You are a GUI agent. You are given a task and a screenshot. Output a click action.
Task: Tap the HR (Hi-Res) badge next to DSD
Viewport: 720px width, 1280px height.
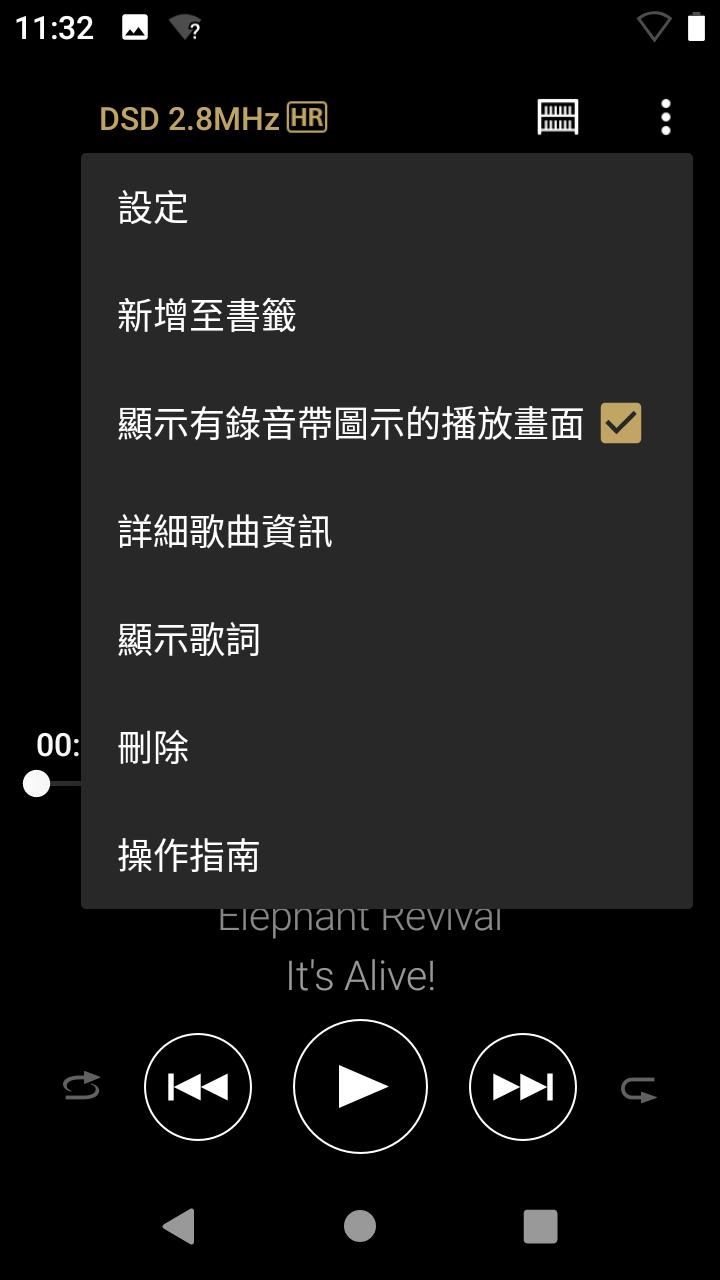(x=307, y=117)
